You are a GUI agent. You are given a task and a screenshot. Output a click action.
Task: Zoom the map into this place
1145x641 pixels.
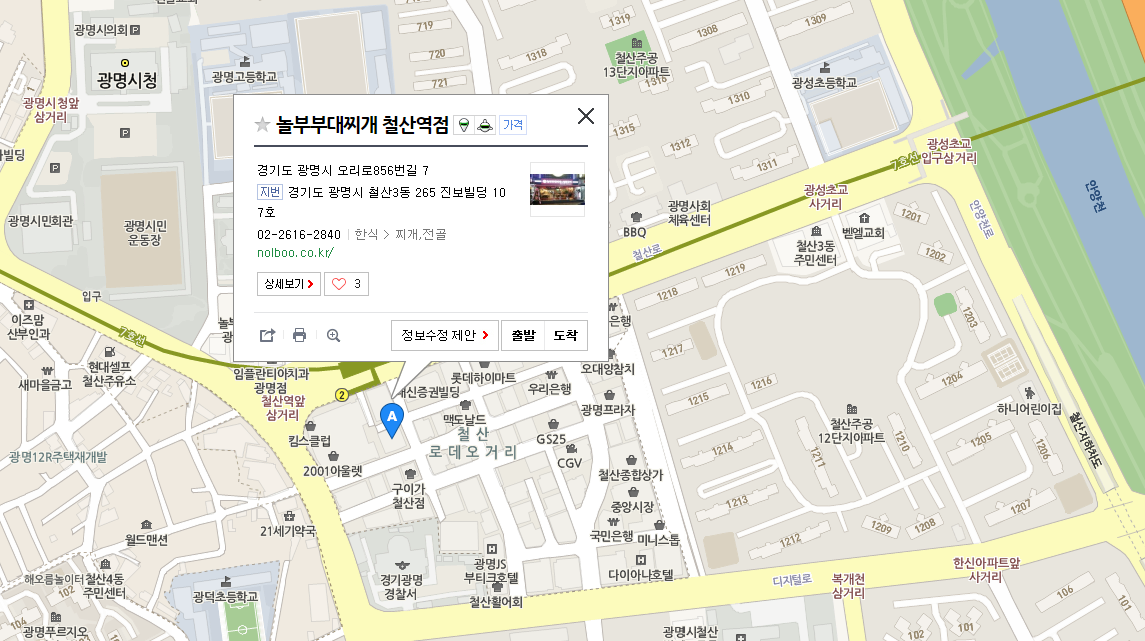(333, 335)
